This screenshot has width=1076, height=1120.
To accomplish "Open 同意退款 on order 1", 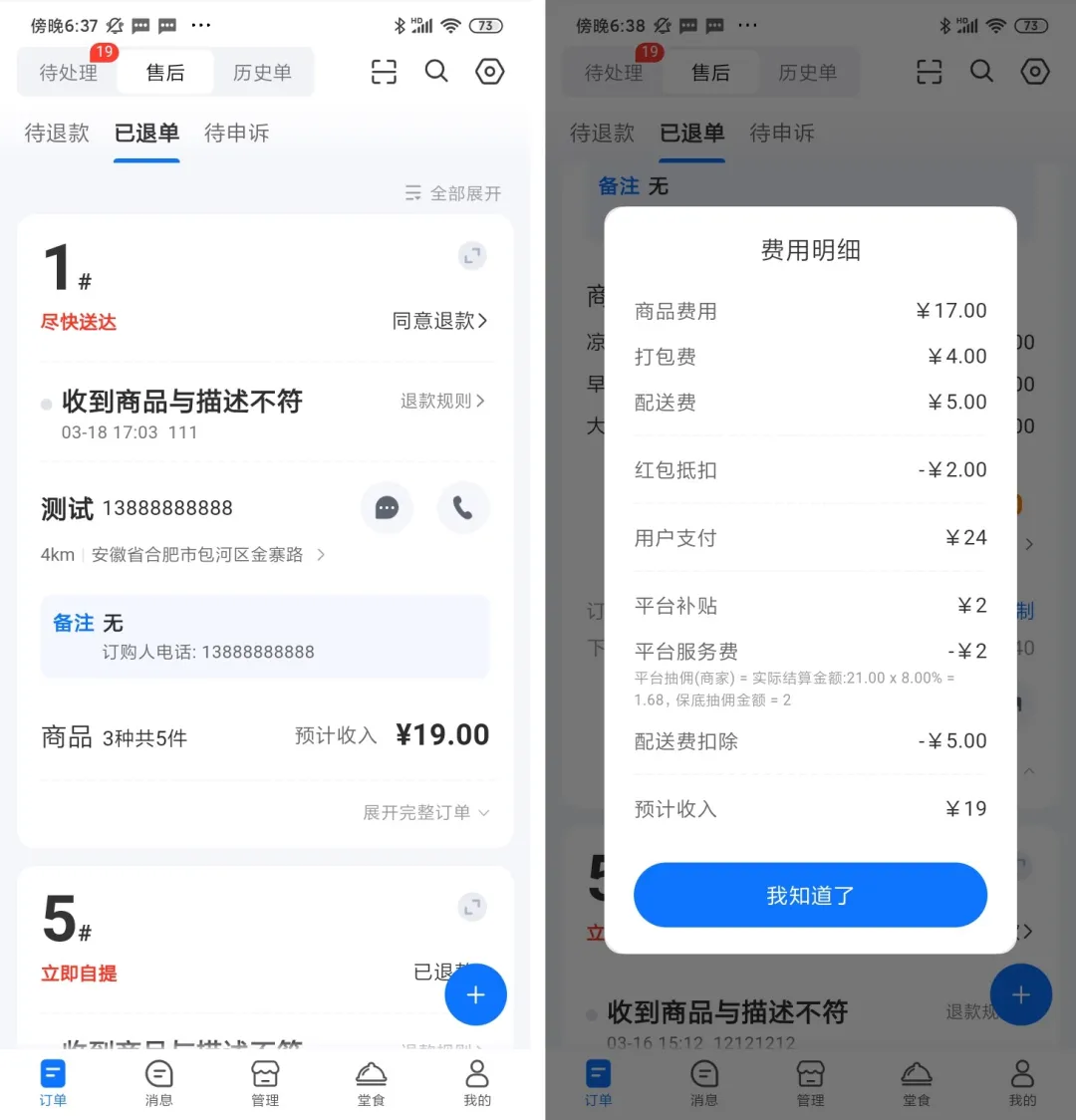I will coord(439,321).
